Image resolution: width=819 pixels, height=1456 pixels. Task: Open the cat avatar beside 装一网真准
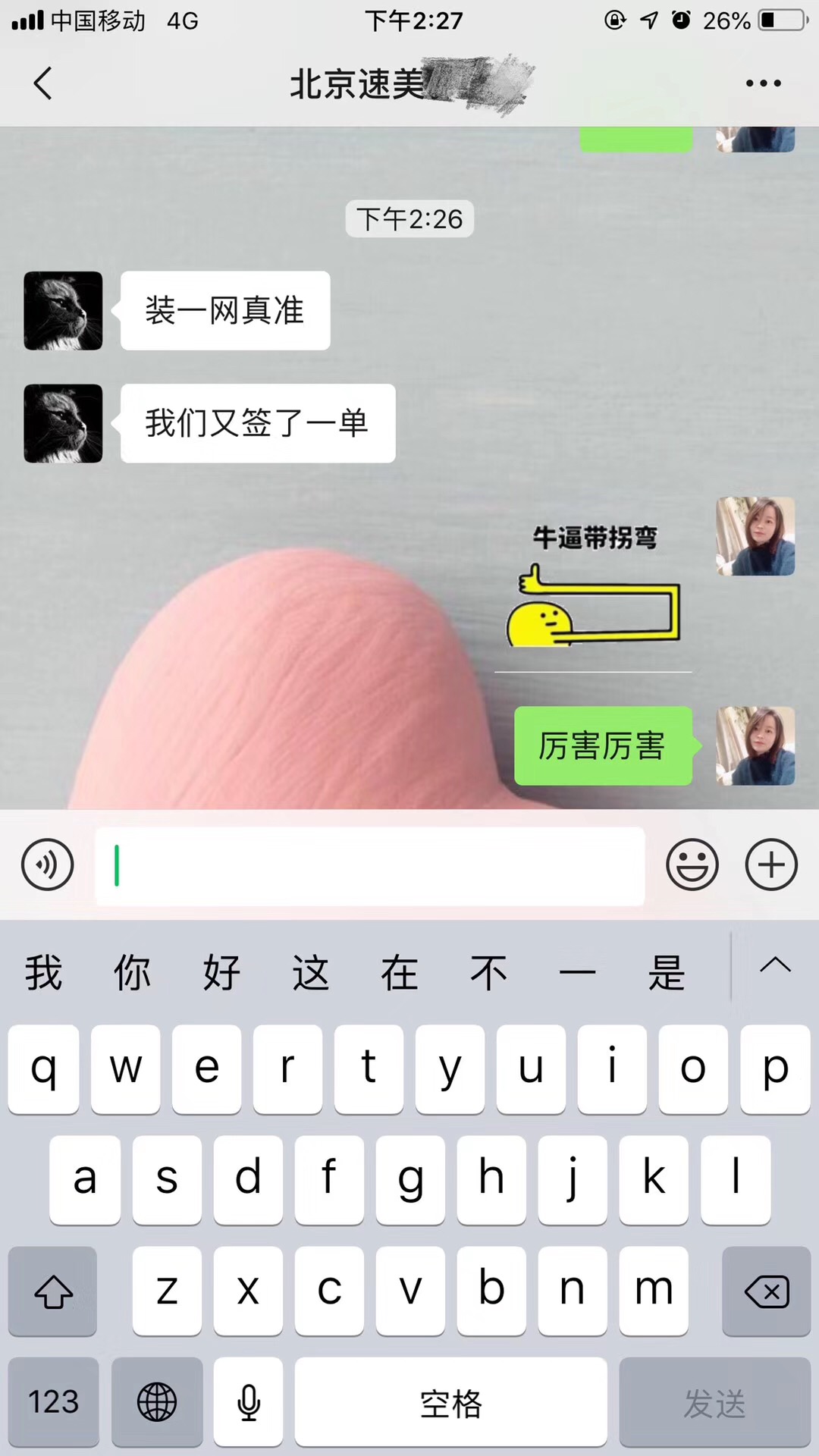63,310
